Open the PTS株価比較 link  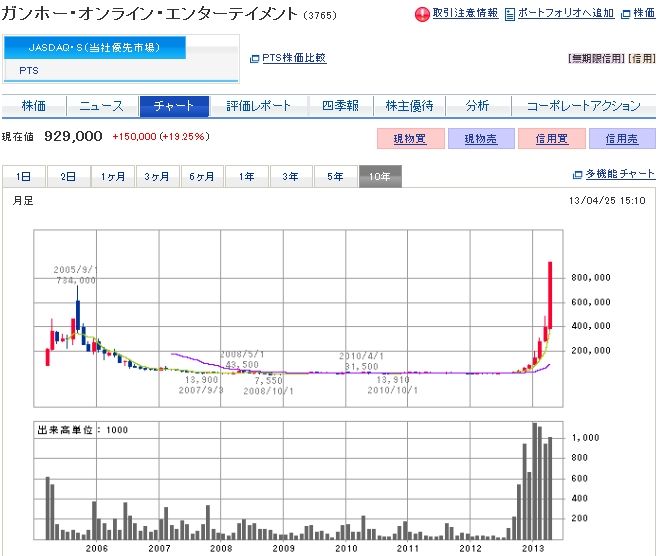pyautogui.click(x=294, y=59)
